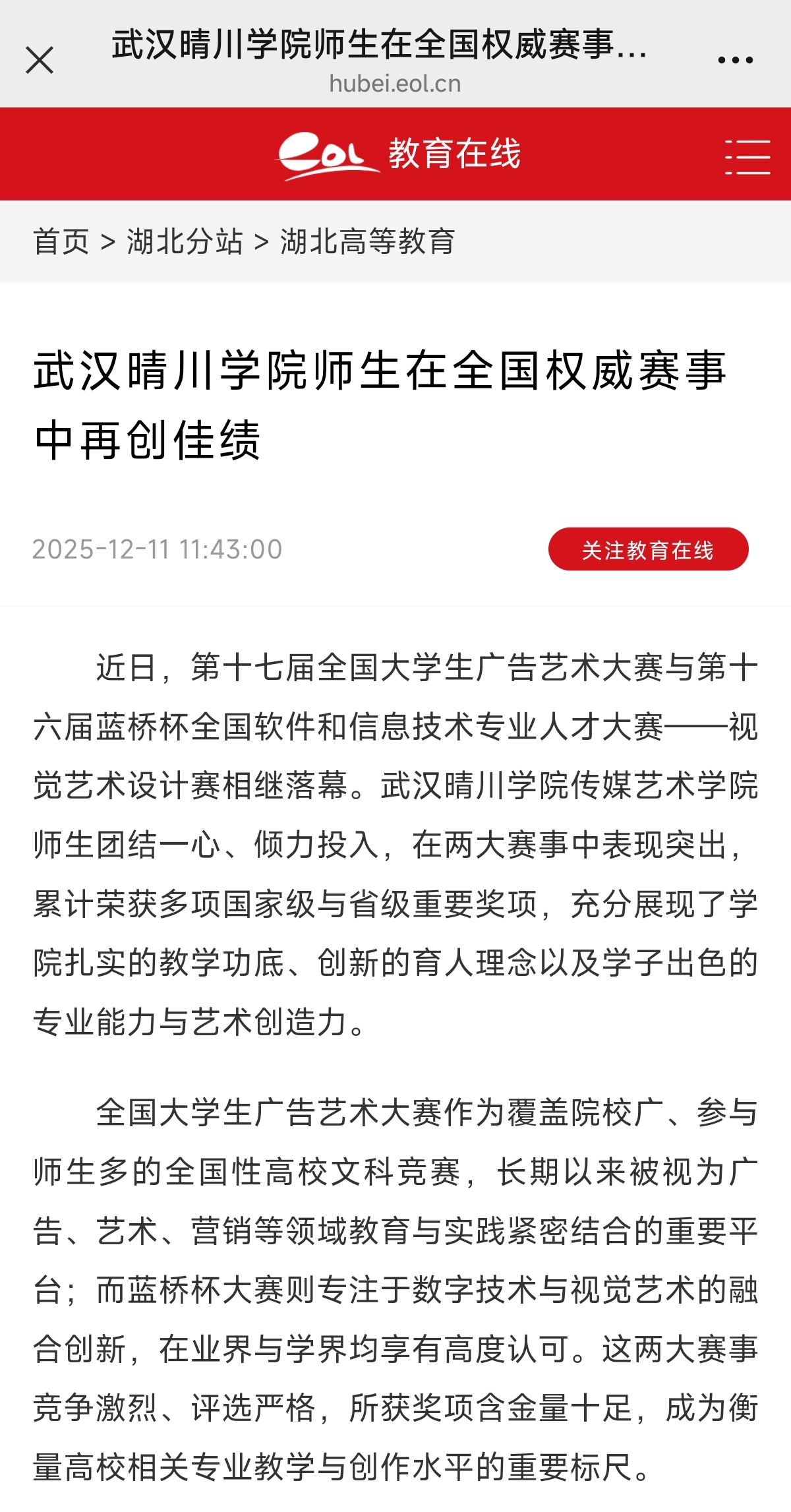Open the 湖北分站 breadcrumb link
The width and height of the screenshot is (791, 1512).
coord(185,241)
